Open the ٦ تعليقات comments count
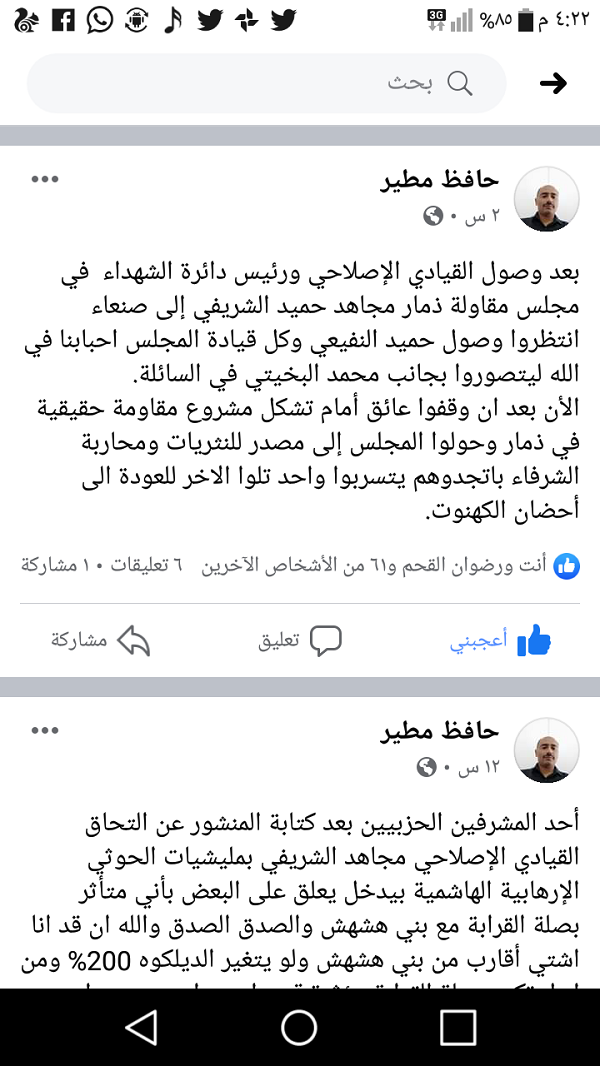 [x=149, y=566]
